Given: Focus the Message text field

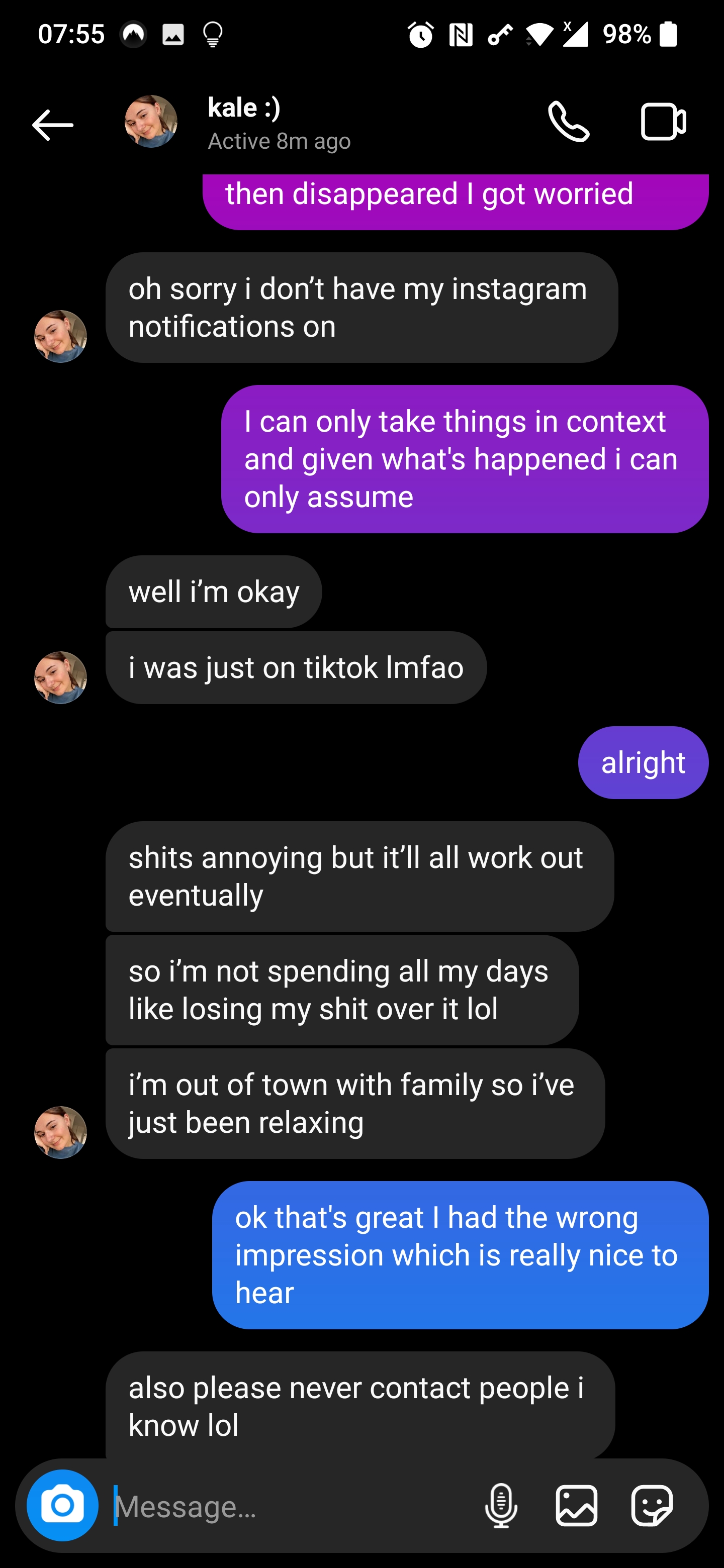Looking at the screenshot, I should (x=292, y=1507).
